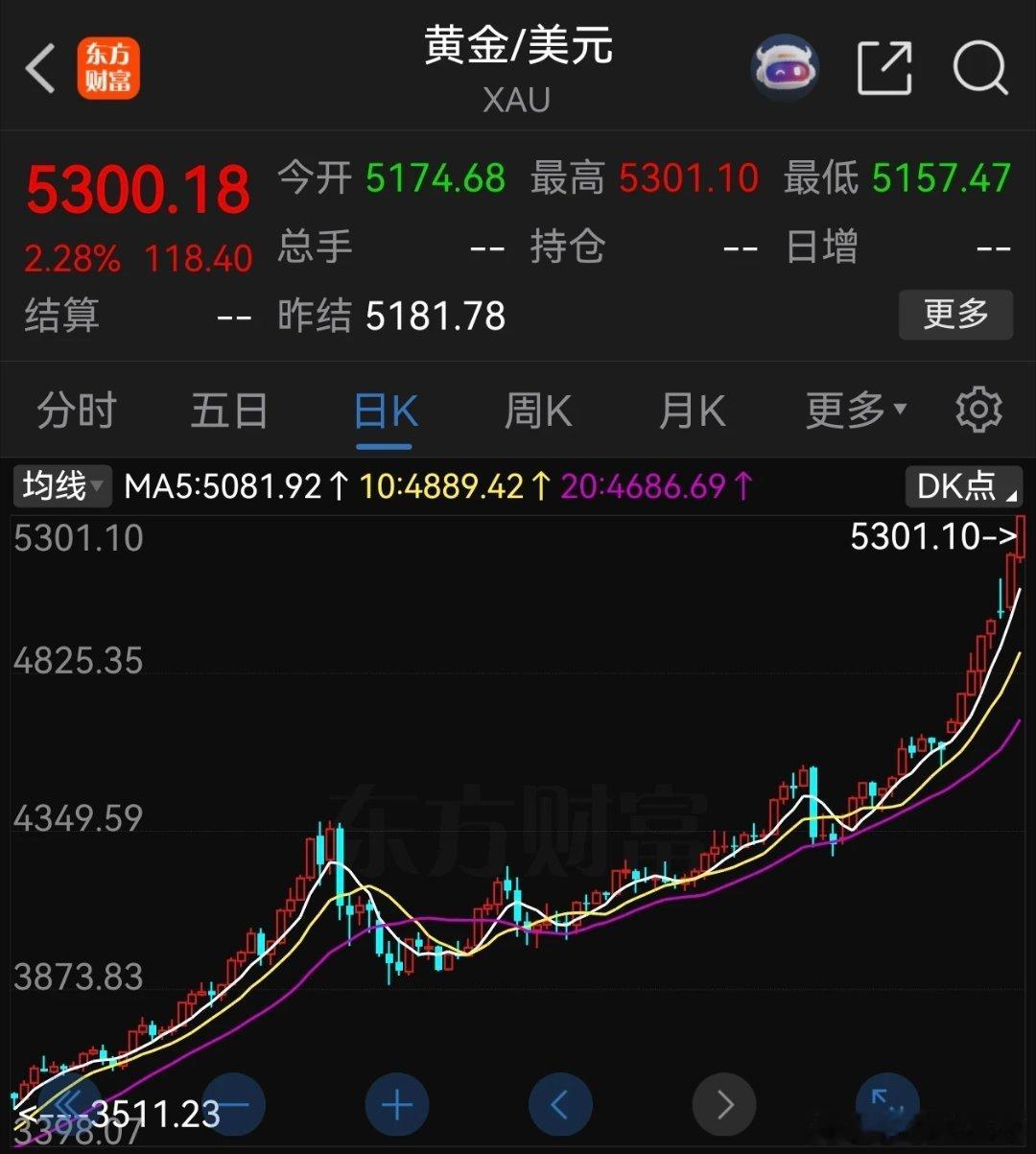Enable 分时 intraday view

(x=75, y=410)
